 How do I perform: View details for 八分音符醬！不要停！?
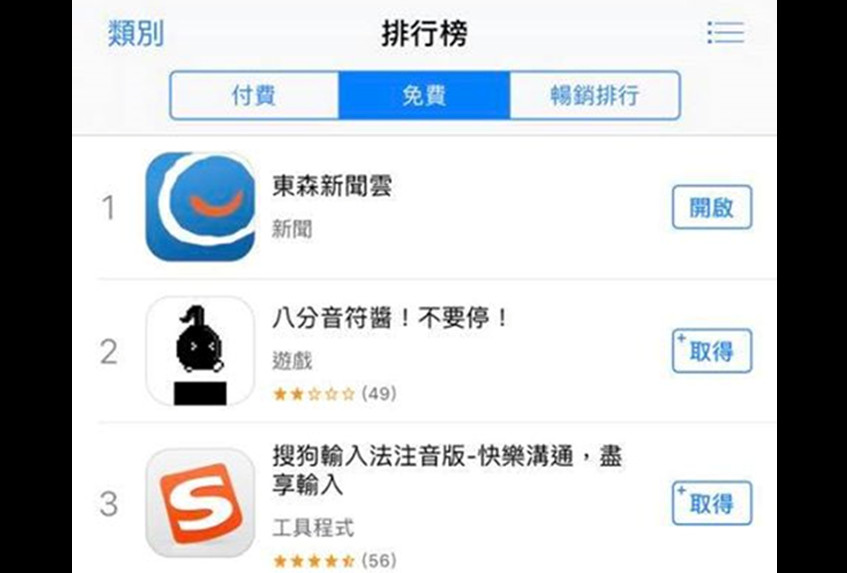point(391,320)
